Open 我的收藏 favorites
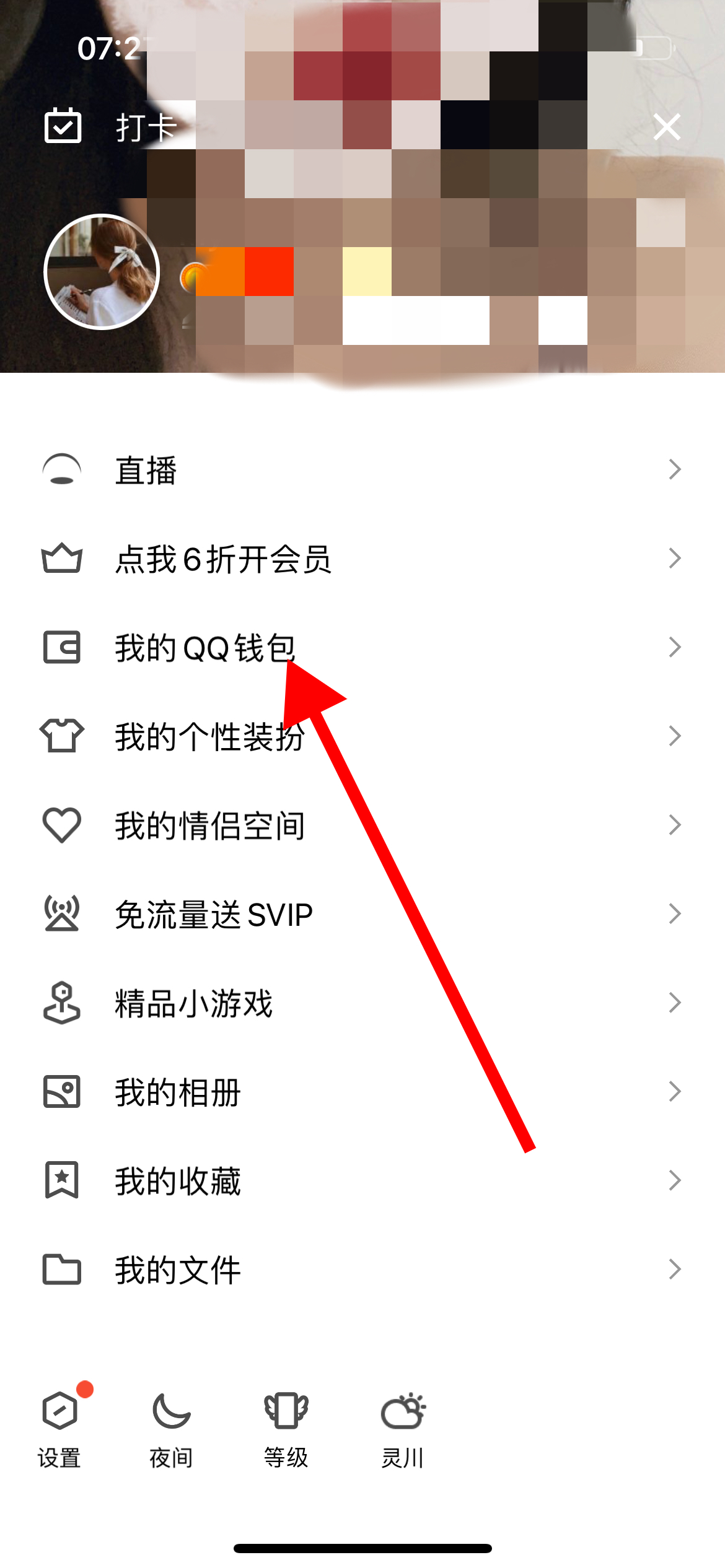725x1568 pixels. click(362, 1180)
